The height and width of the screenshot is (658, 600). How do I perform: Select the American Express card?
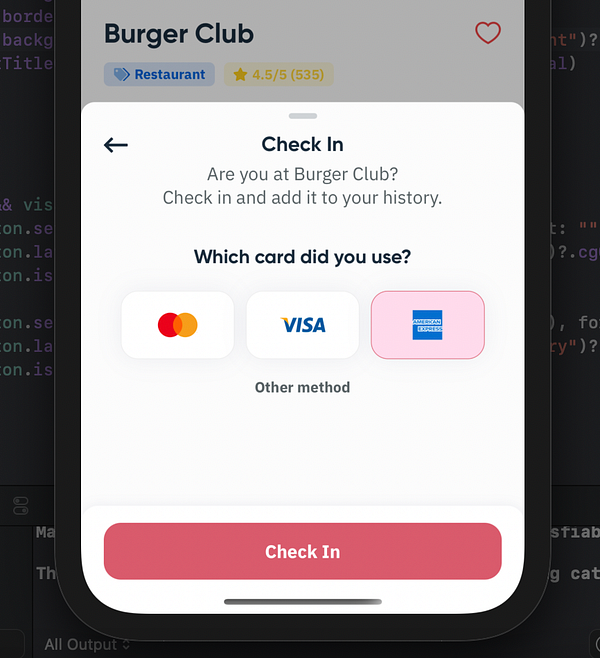pos(427,325)
